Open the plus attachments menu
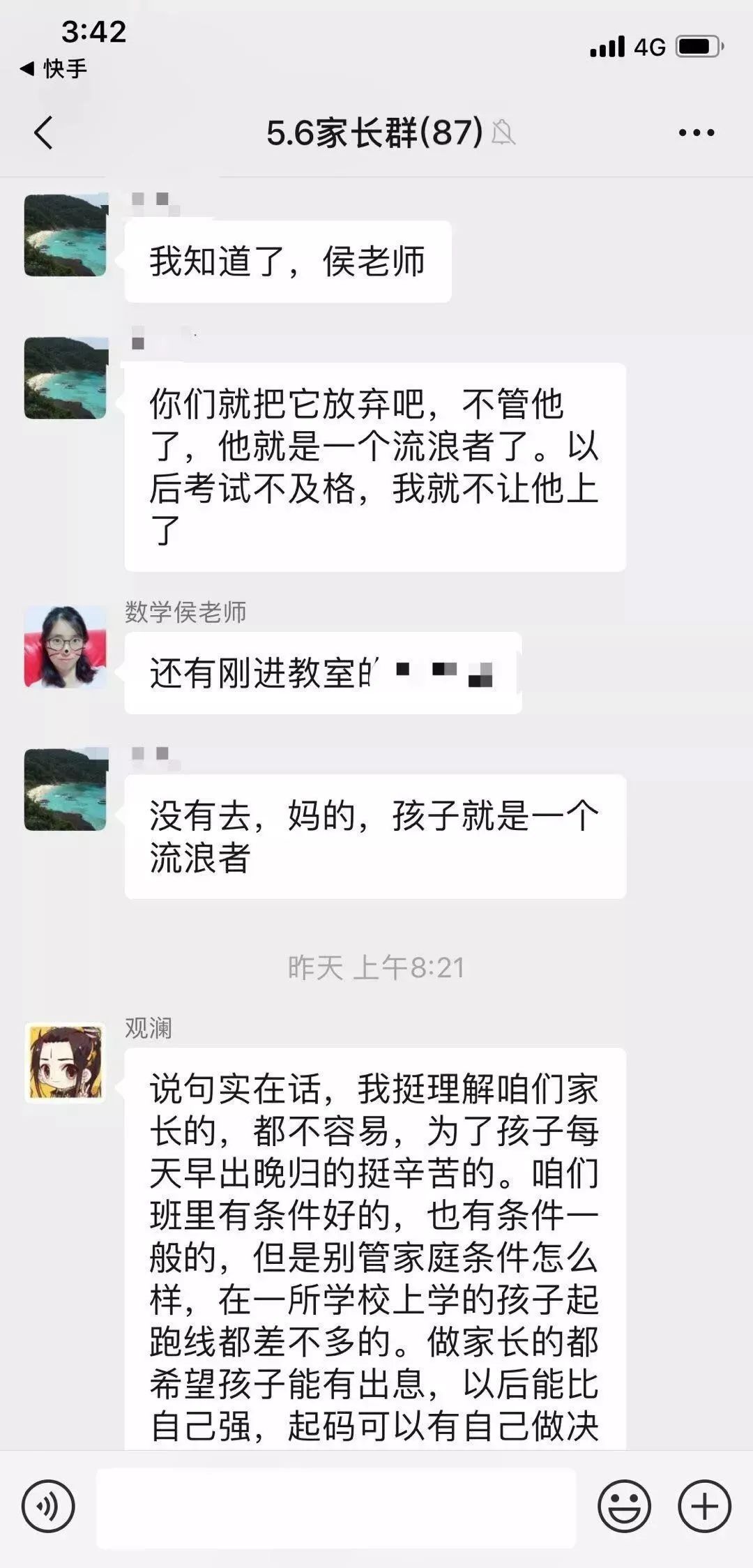The height and width of the screenshot is (1568, 753). (704, 1507)
